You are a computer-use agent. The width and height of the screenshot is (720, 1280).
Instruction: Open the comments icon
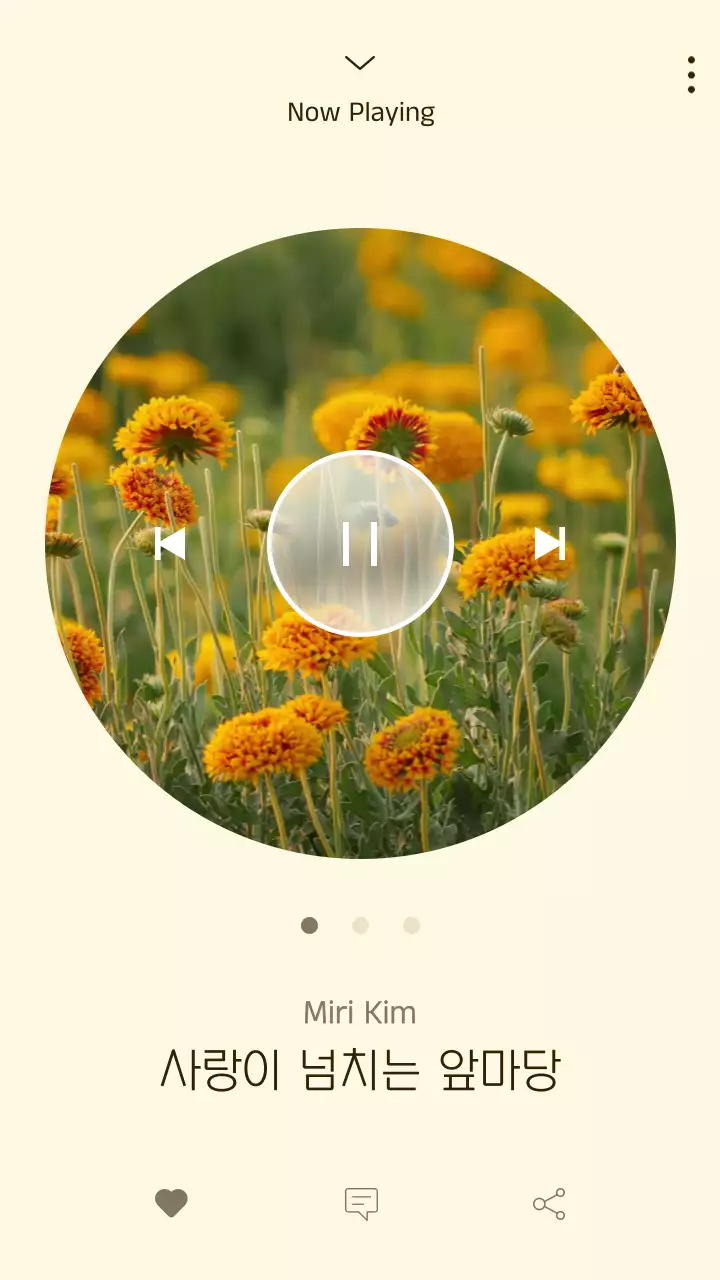[361, 1203]
